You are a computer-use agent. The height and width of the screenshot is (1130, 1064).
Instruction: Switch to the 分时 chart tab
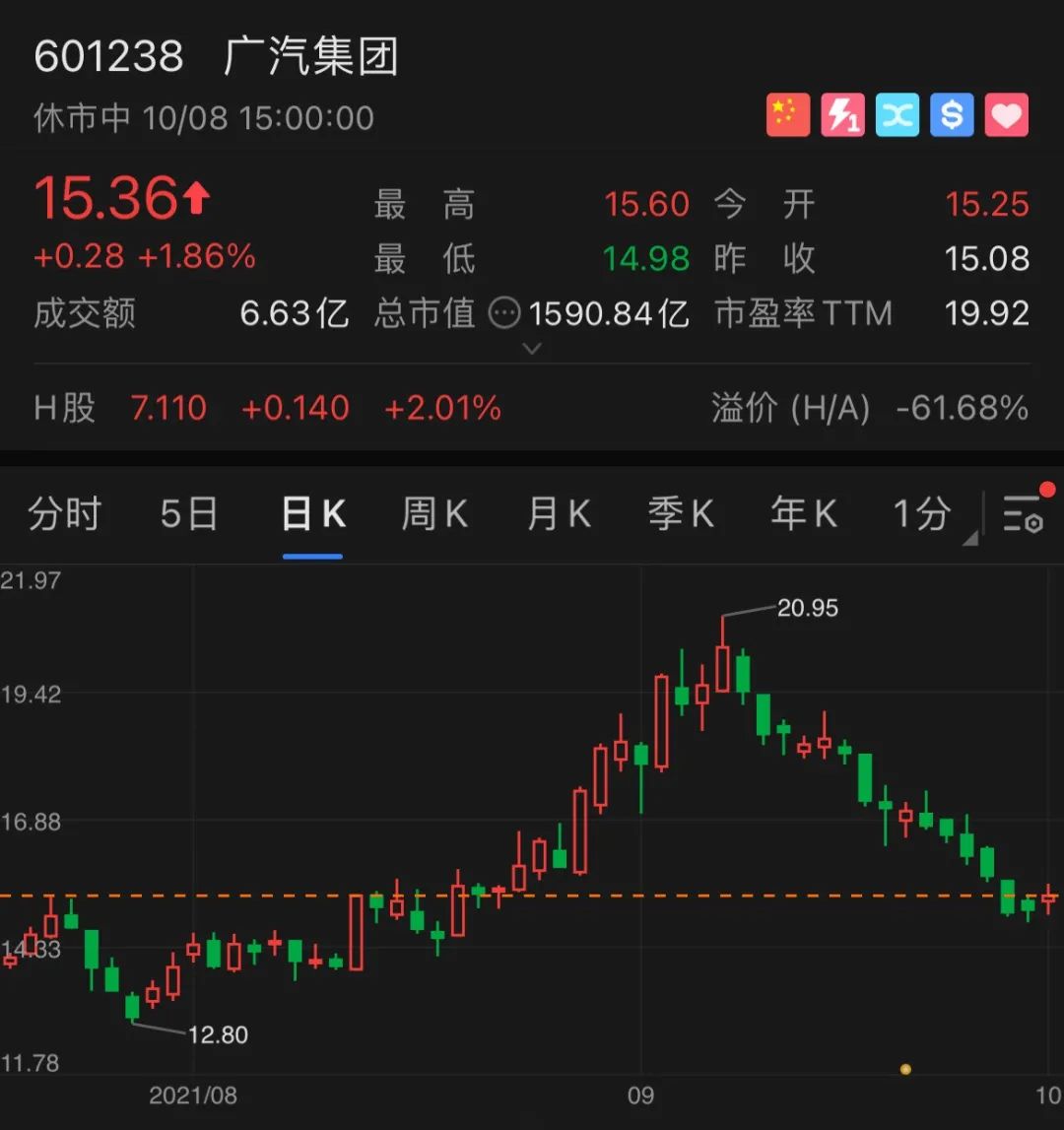65,514
